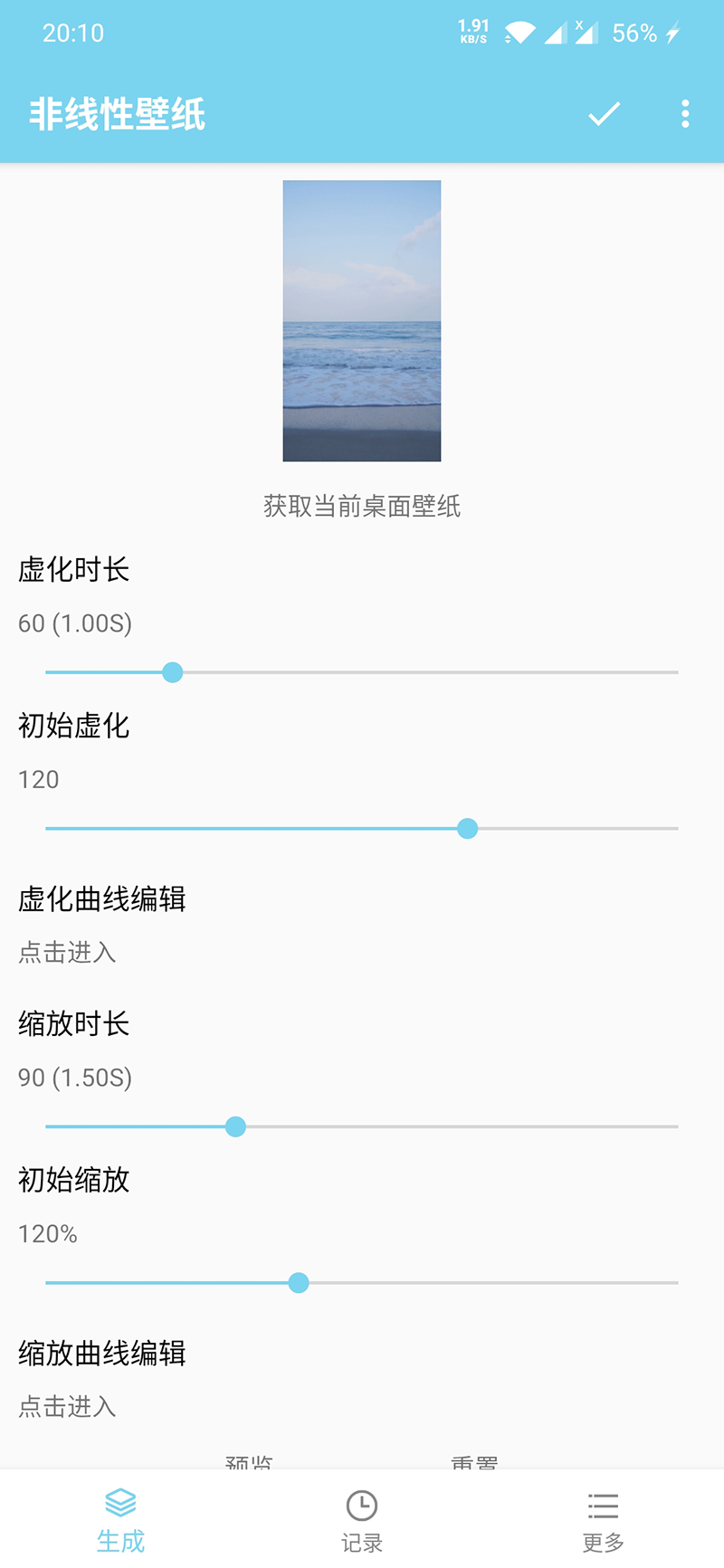Switch to the 生成 tab
This screenshot has width=724, height=1568.
120,1520
